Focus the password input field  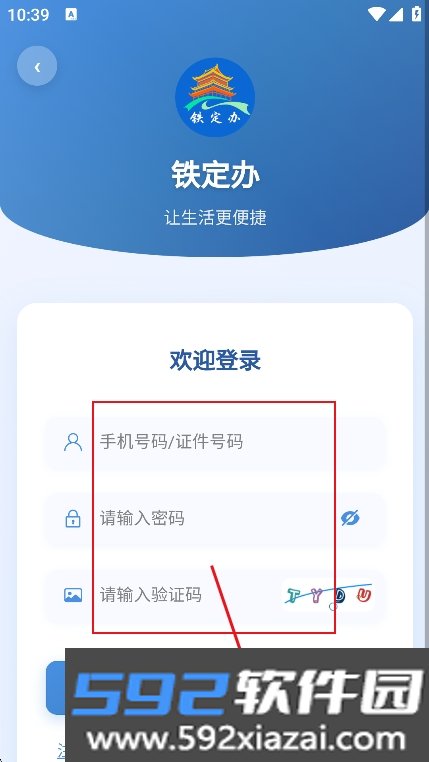[x=215, y=519]
